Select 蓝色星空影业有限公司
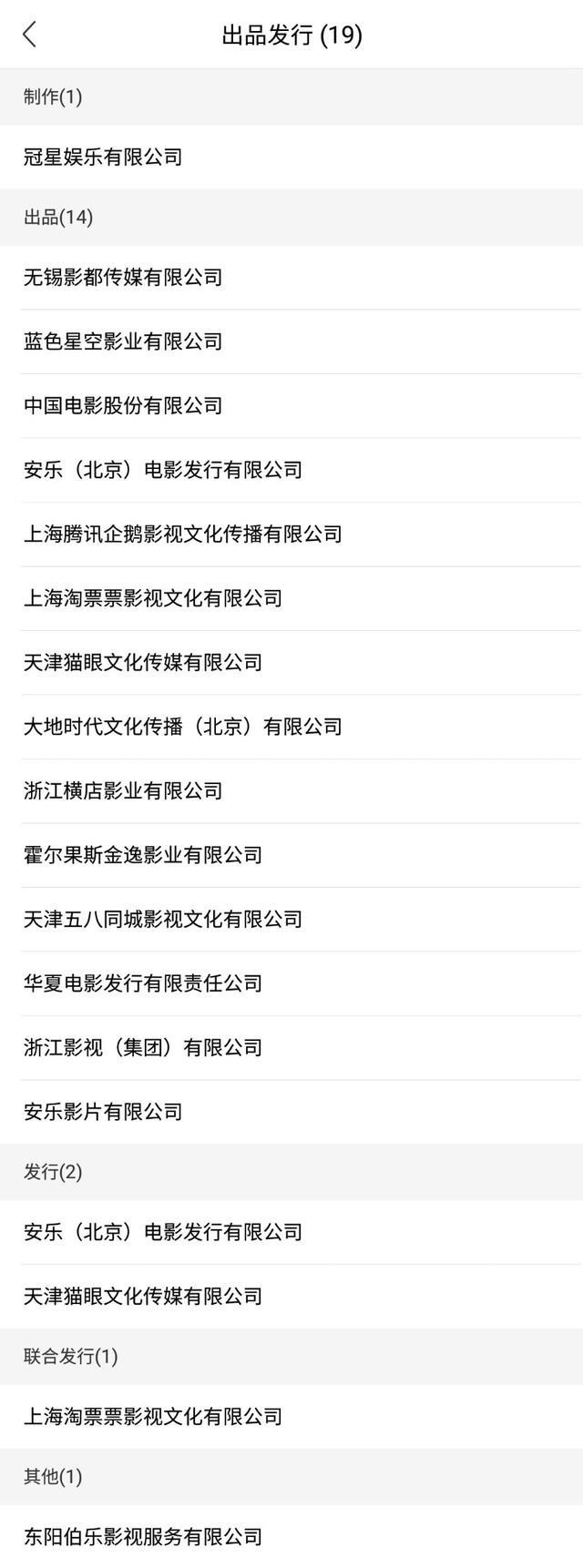The width and height of the screenshot is (583, 1568). tap(123, 341)
